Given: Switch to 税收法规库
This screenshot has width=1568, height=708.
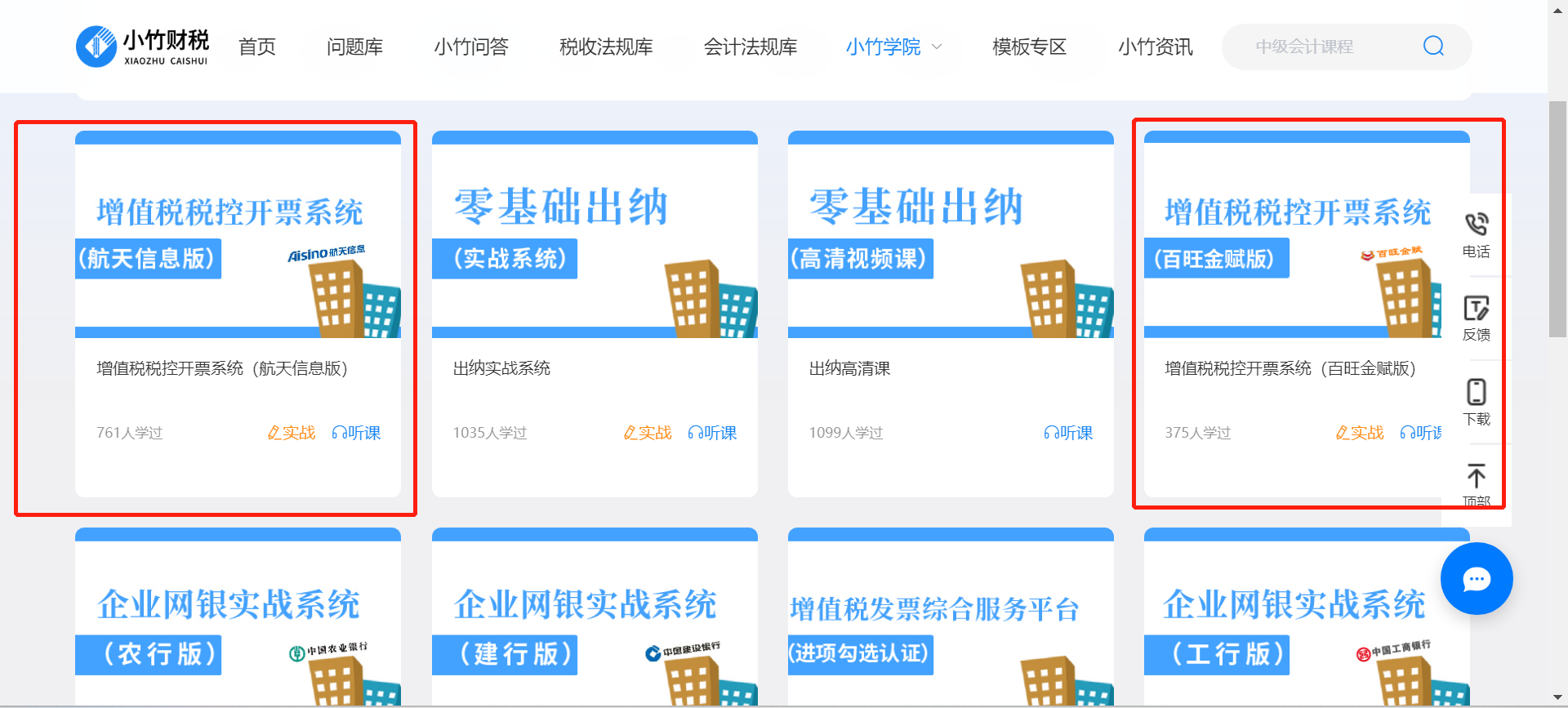Looking at the screenshot, I should click(x=606, y=47).
